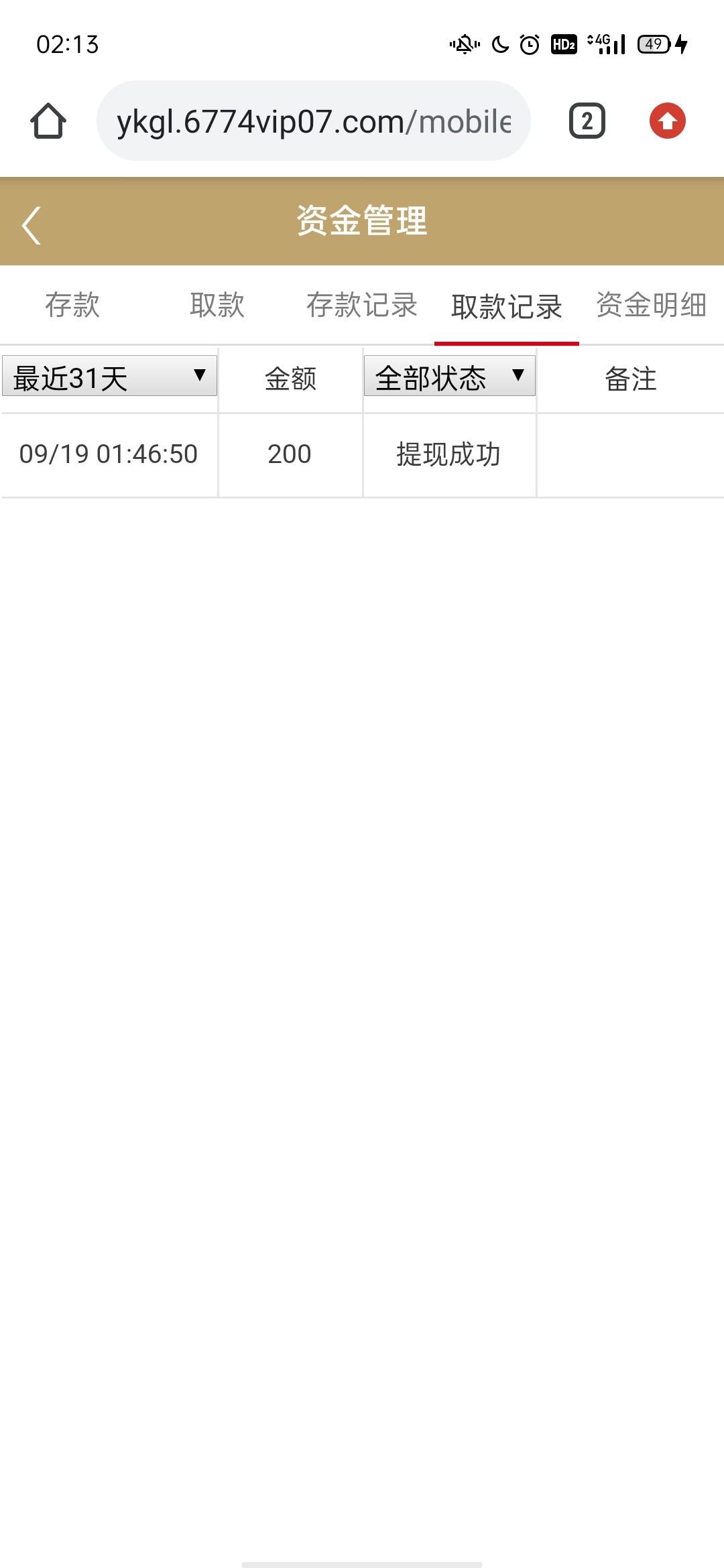724x1568 pixels.
Task: Switch to the 资金明细 tab
Action: tap(651, 306)
